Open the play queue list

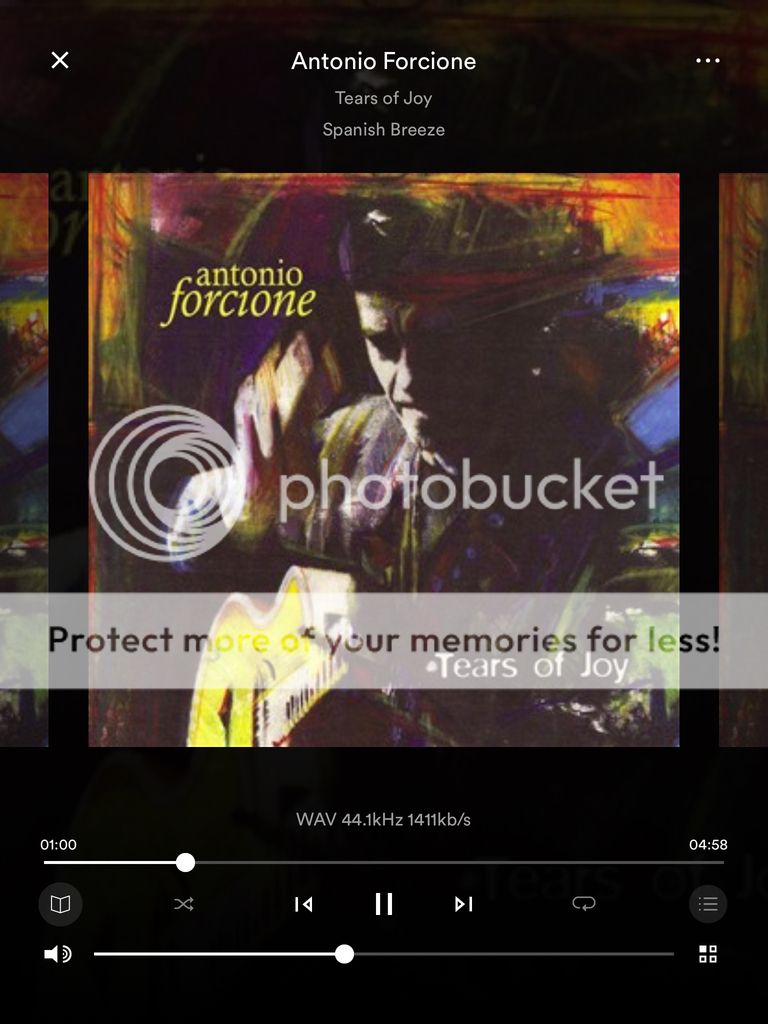click(708, 904)
